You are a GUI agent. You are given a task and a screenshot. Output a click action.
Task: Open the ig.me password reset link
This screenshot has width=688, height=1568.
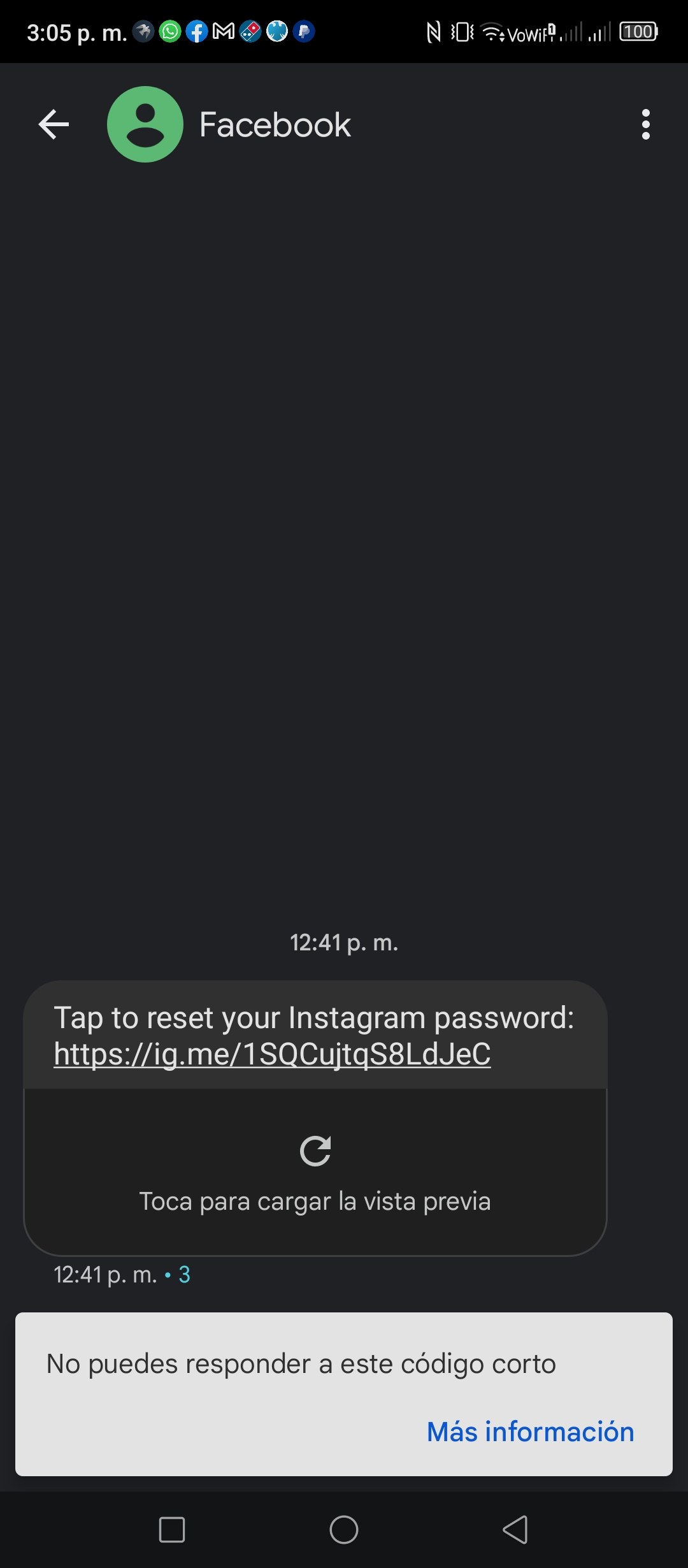[x=272, y=1054]
